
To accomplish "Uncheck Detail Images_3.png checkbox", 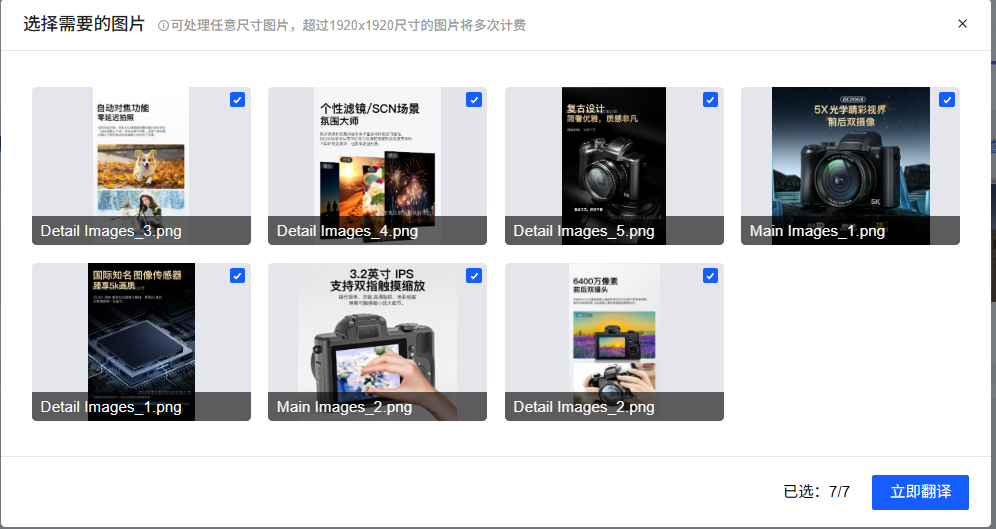I will [x=237, y=99].
